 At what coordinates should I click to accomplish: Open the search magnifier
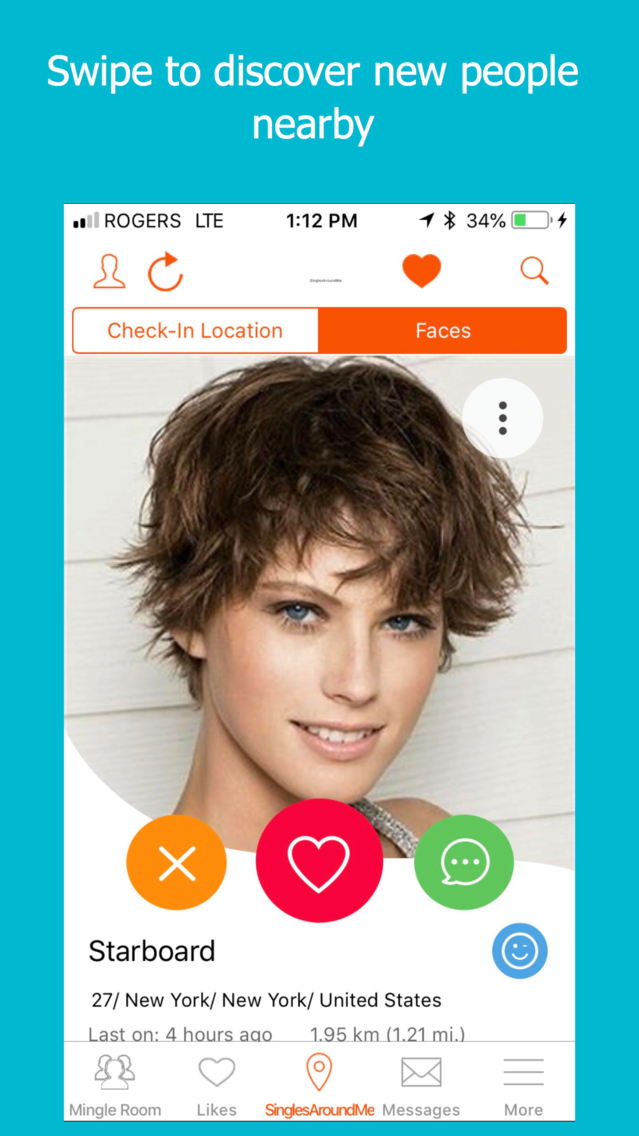point(535,272)
